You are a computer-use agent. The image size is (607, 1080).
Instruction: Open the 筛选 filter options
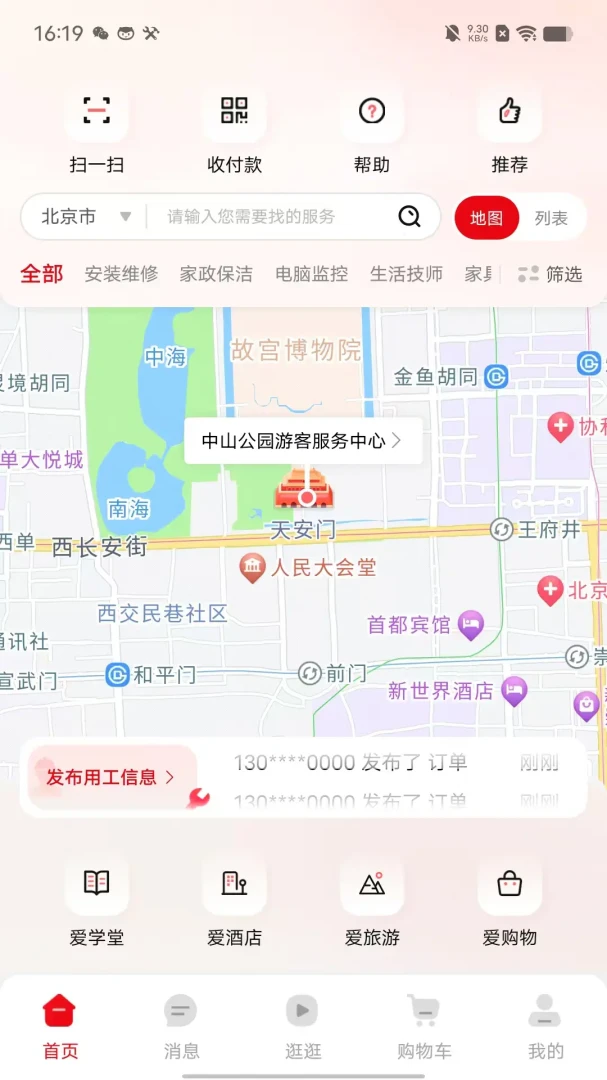tap(551, 274)
